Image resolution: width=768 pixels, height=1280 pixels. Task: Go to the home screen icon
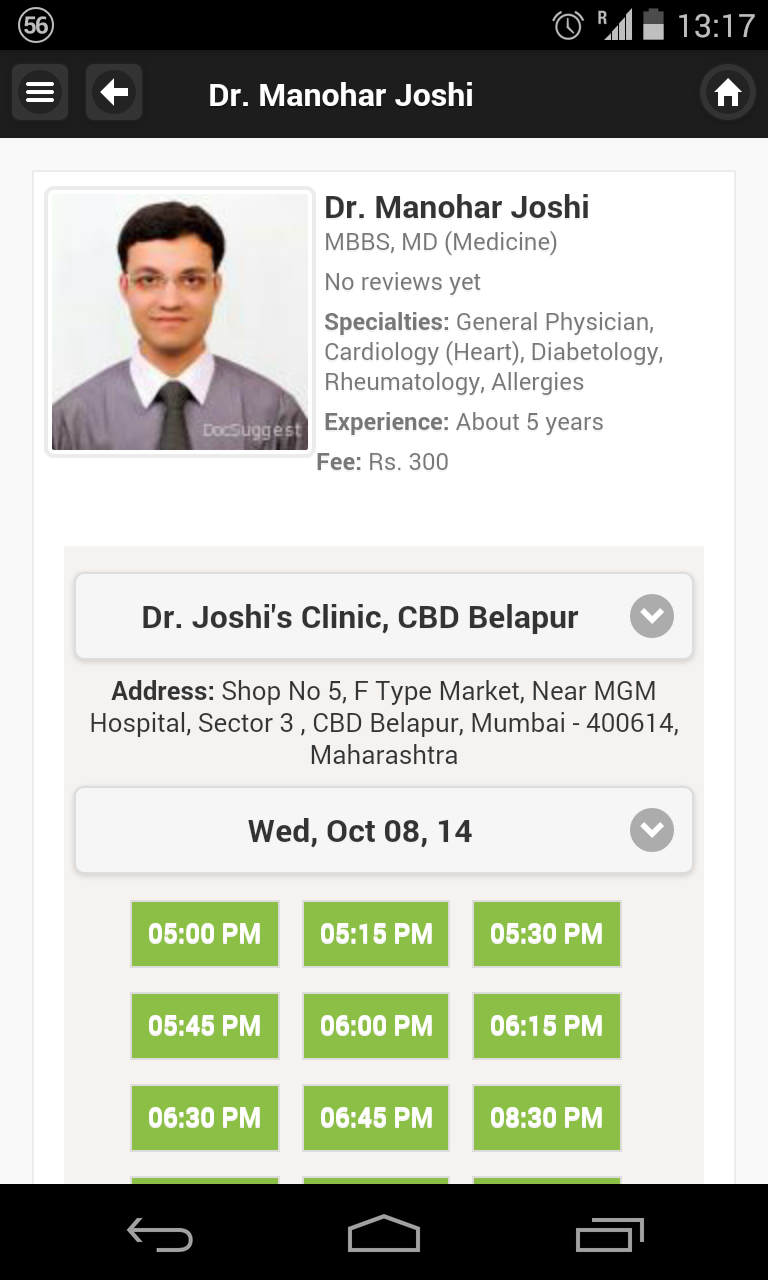click(727, 93)
